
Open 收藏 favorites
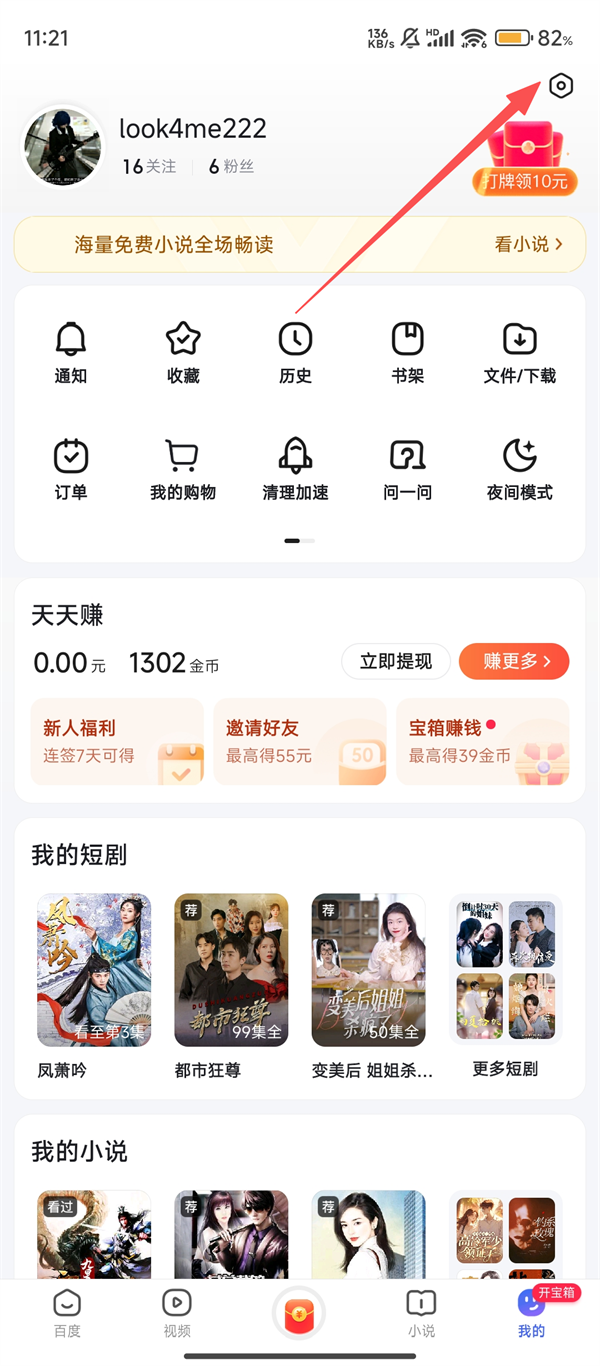183,353
